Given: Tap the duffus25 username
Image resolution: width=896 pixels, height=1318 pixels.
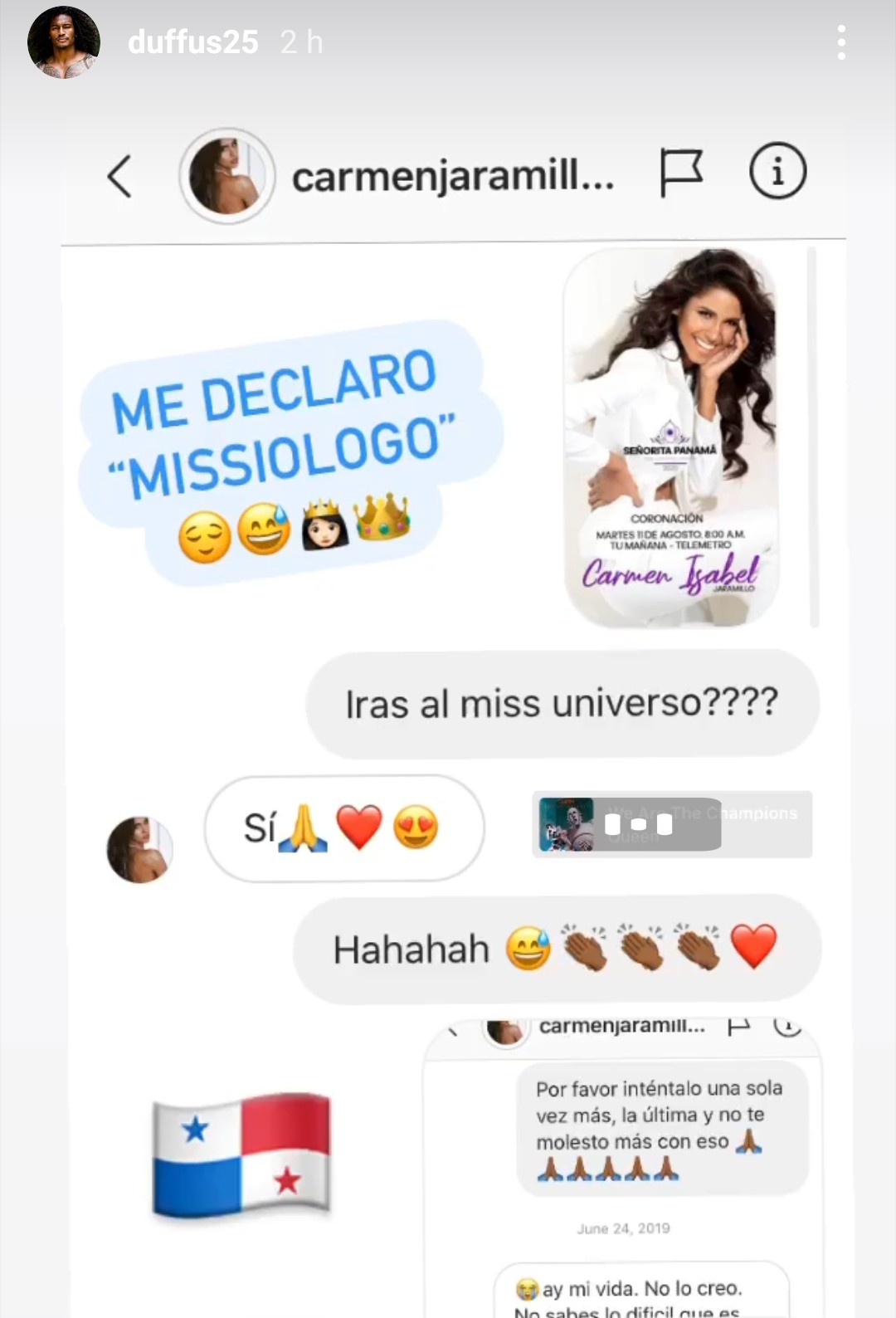Looking at the screenshot, I should pos(192,42).
